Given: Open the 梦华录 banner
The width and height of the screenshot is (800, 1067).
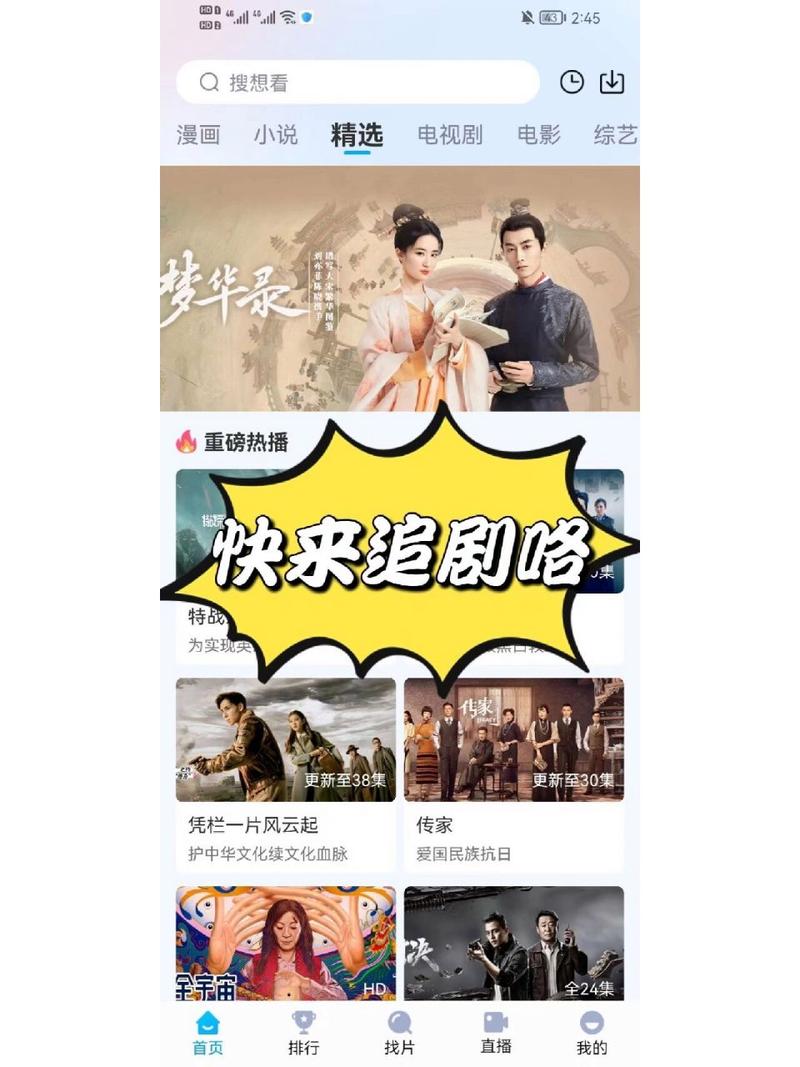Looking at the screenshot, I should tap(400, 288).
